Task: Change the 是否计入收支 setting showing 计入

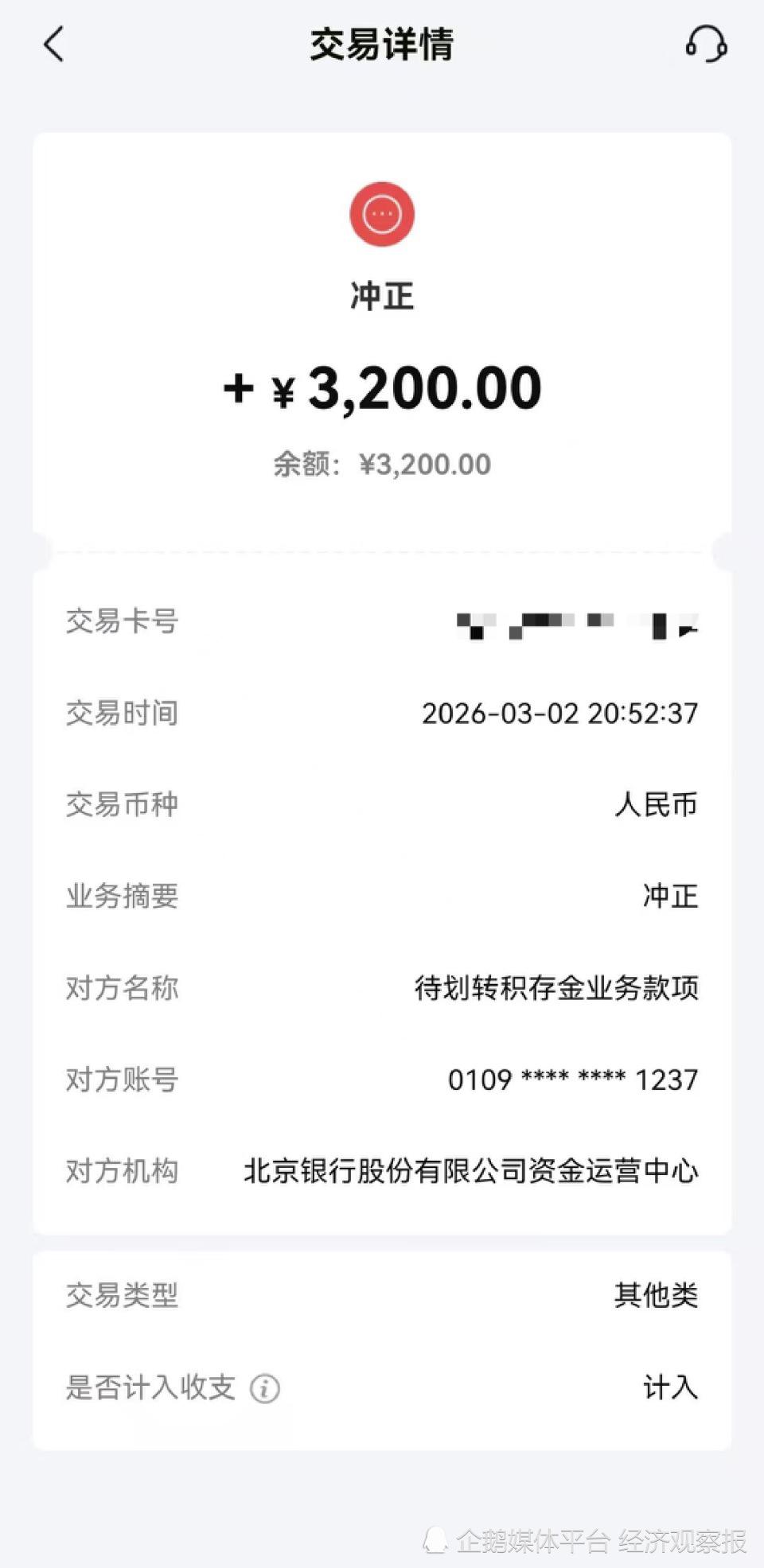Action: point(670,1388)
